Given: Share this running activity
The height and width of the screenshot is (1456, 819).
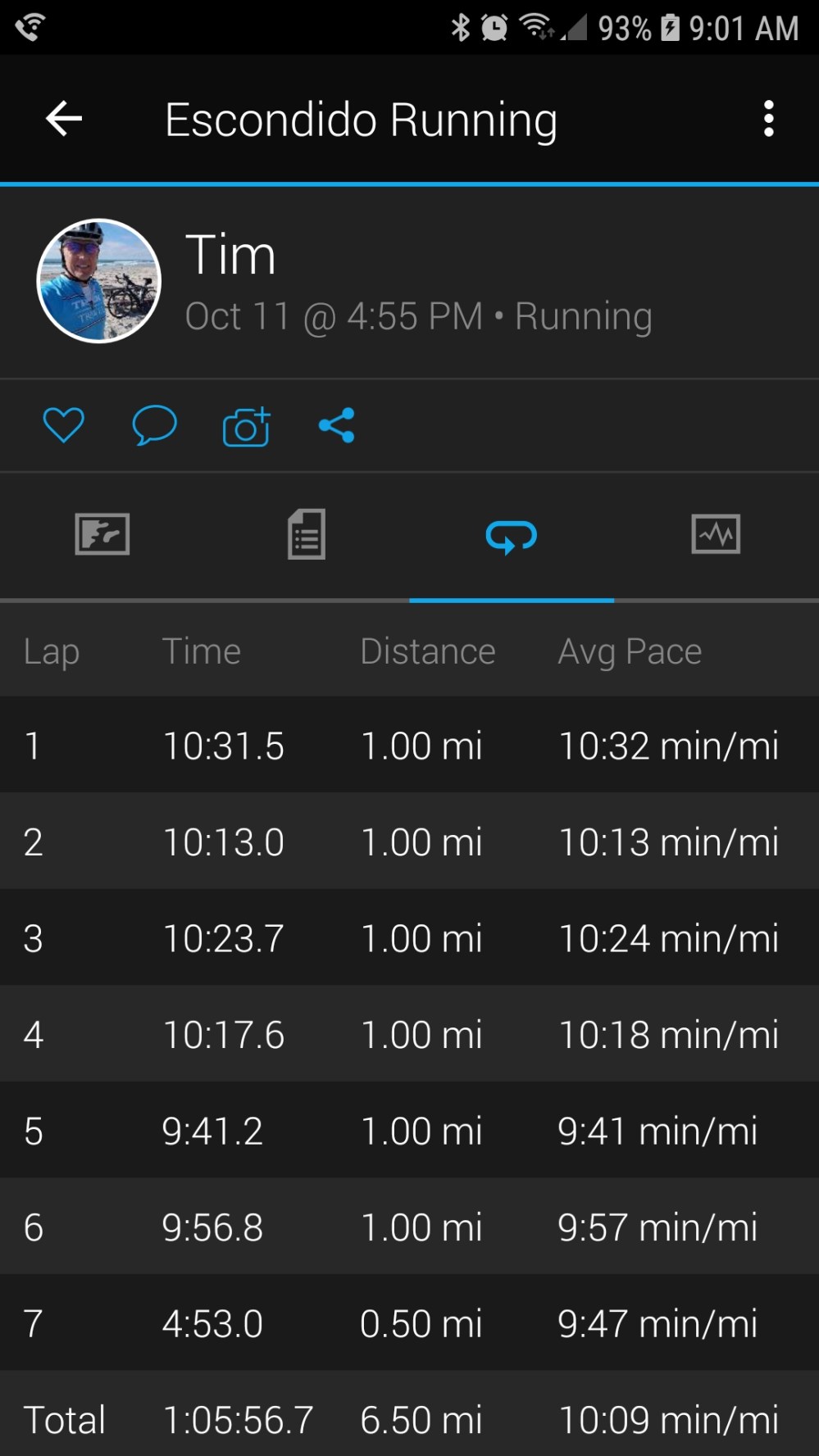Looking at the screenshot, I should (337, 425).
